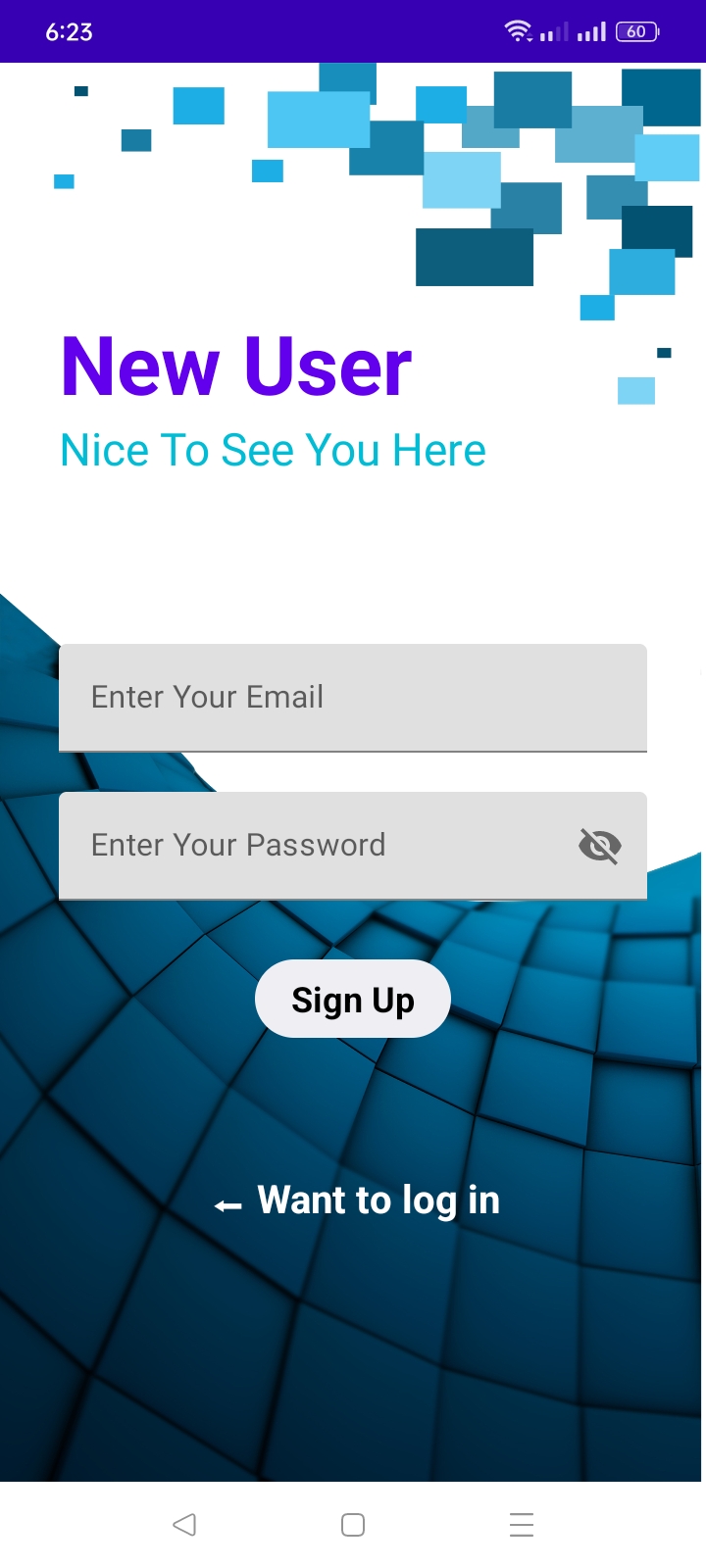Tap the clock showing 6:23
Screen dimensions: 706x1568
69,30
